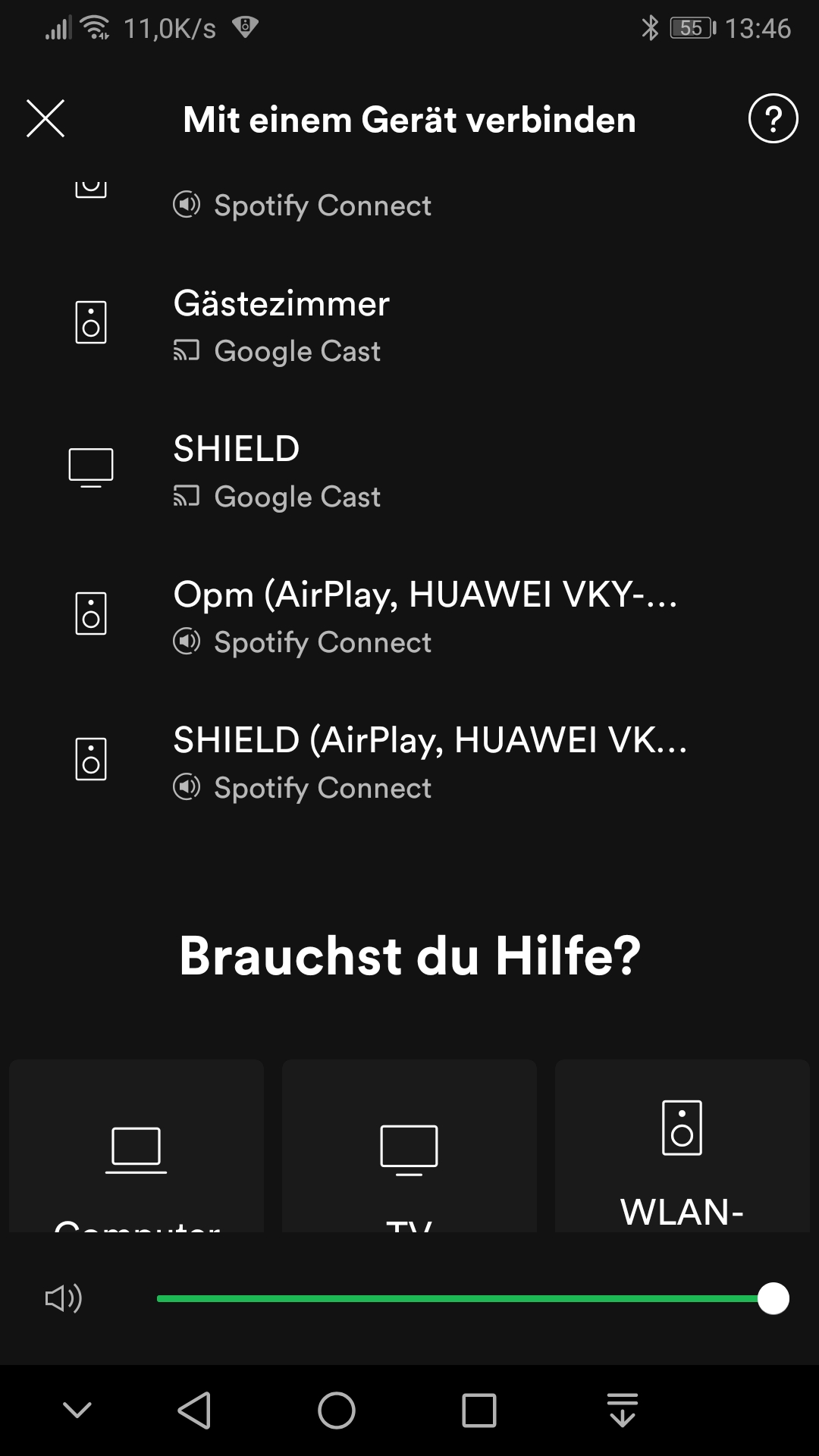
Task: Connect to Opm AirPlay speaker
Action: click(x=409, y=617)
